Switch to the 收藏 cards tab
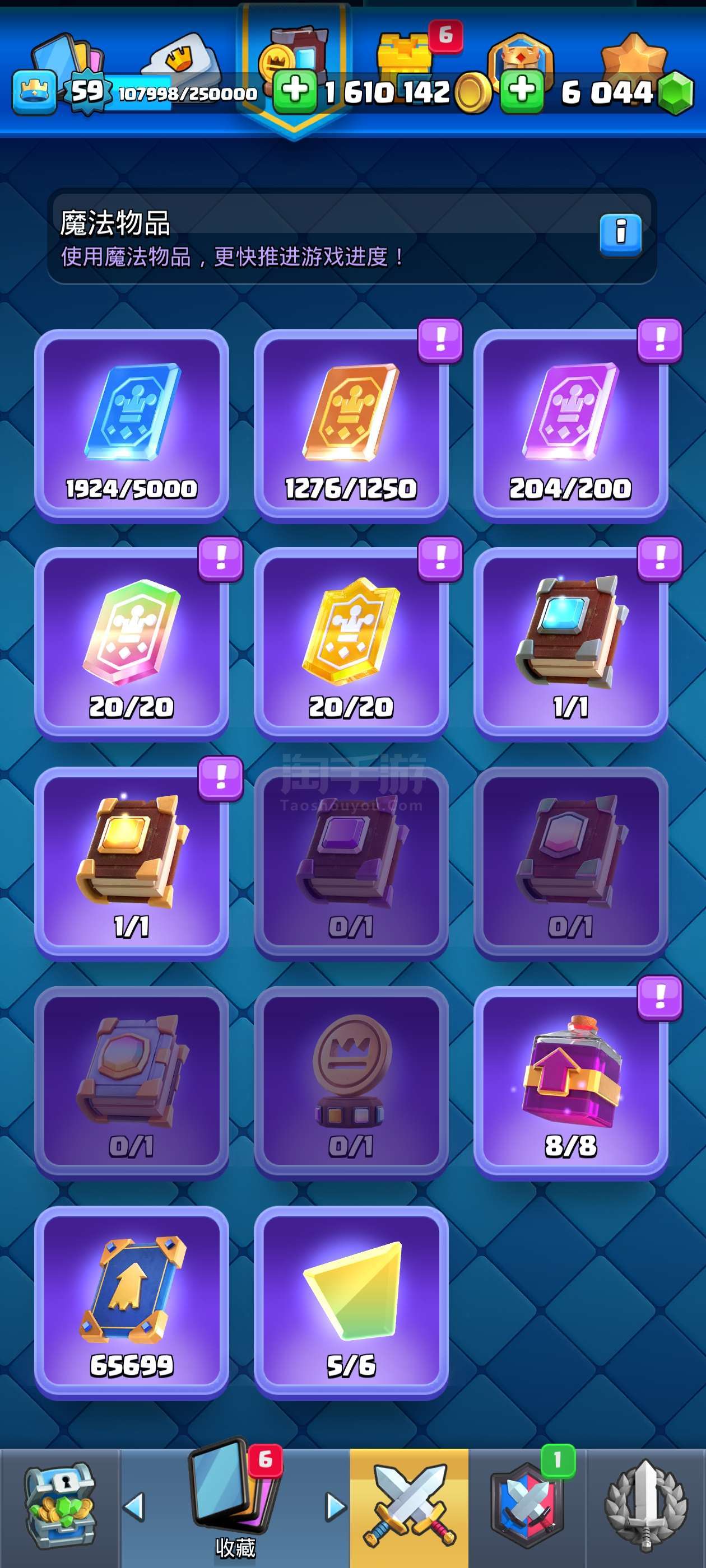 tap(235, 1508)
